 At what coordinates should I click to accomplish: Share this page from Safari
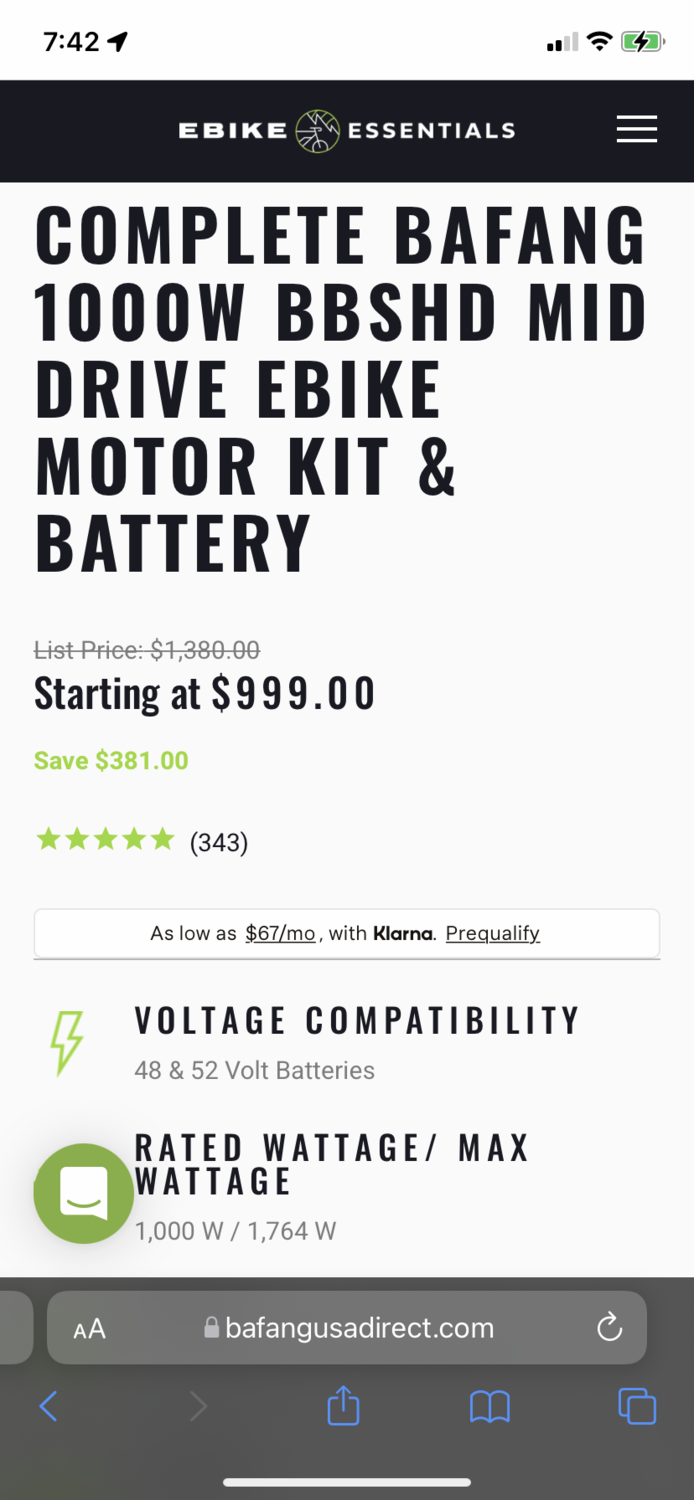[343, 1406]
